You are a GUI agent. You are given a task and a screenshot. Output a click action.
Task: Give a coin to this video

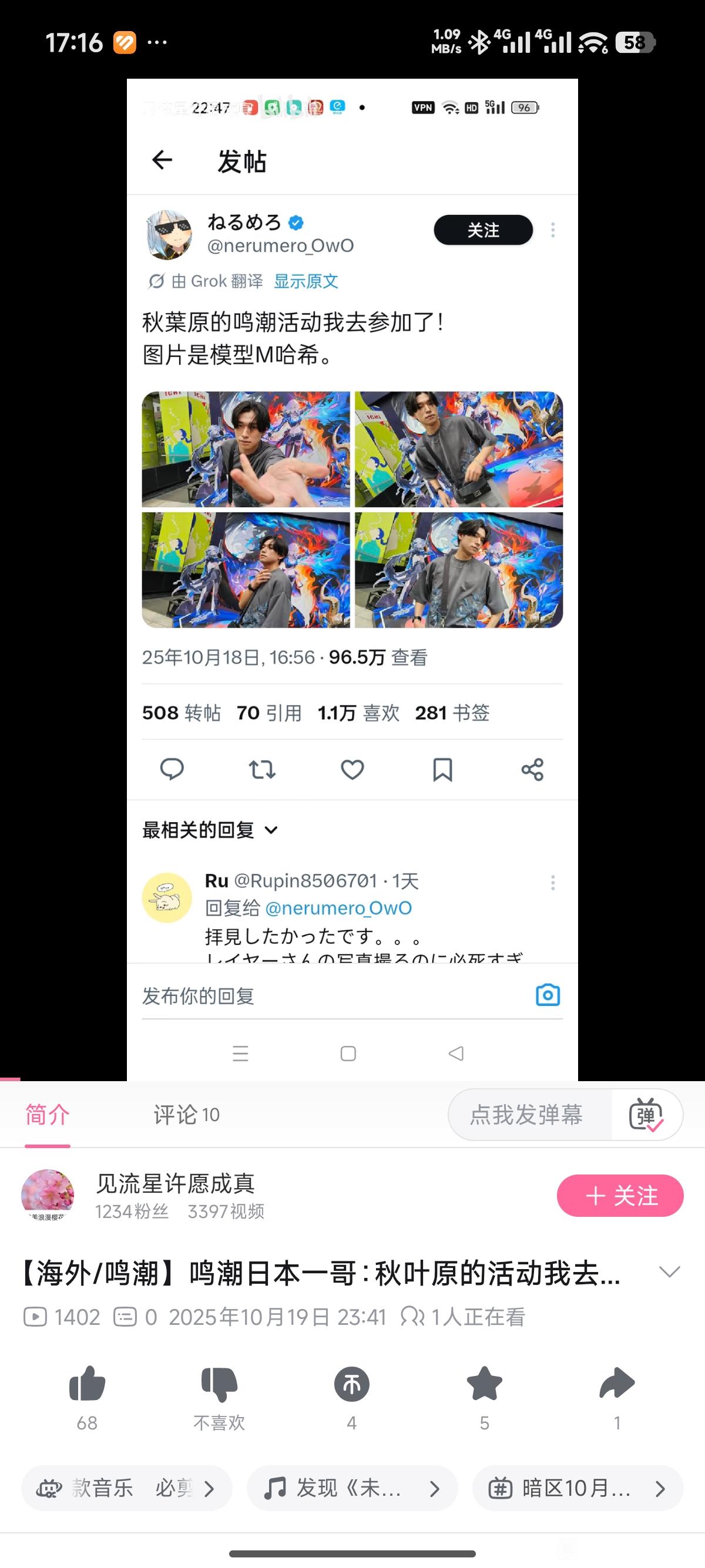tap(352, 1384)
